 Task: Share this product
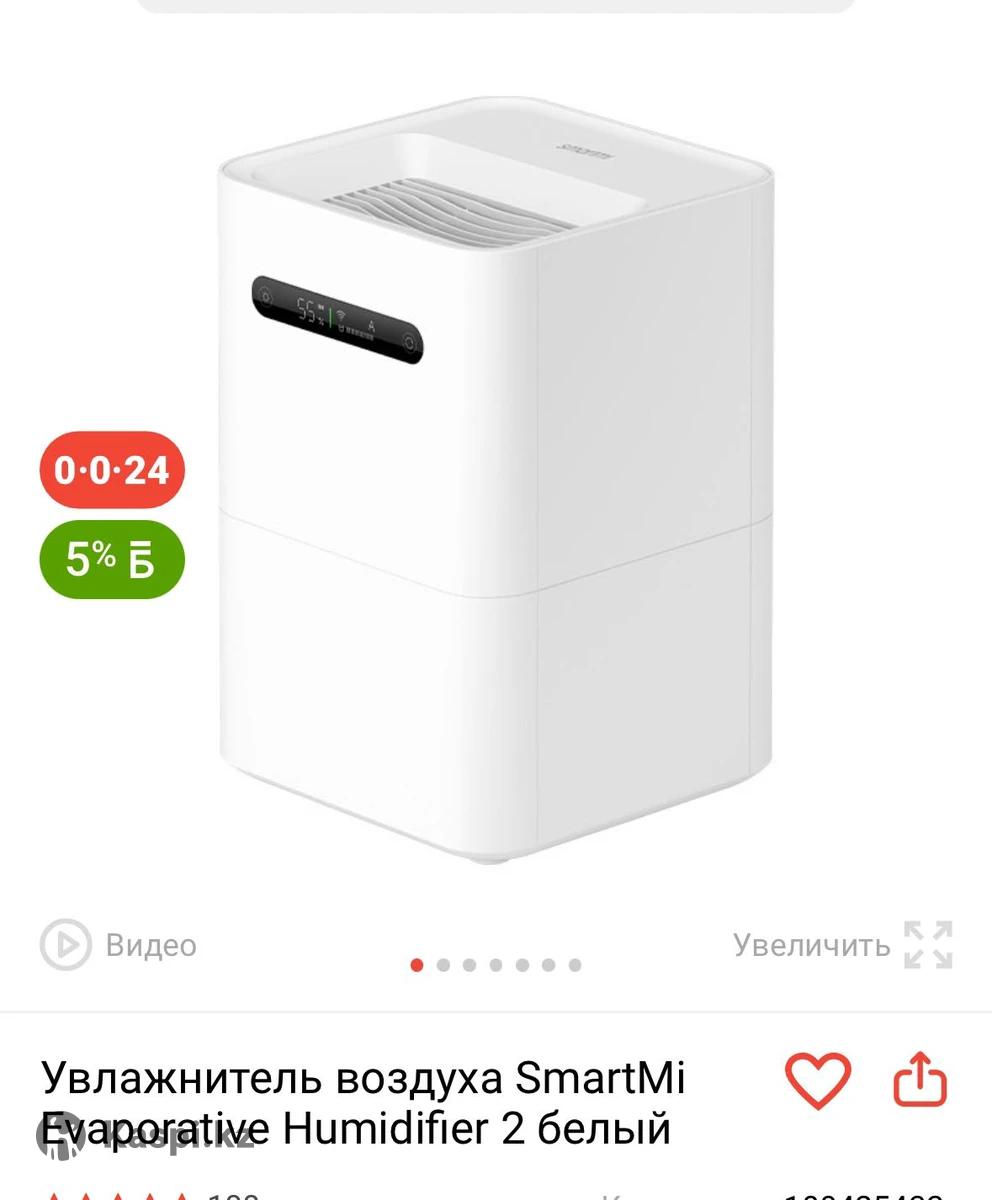tap(919, 1080)
